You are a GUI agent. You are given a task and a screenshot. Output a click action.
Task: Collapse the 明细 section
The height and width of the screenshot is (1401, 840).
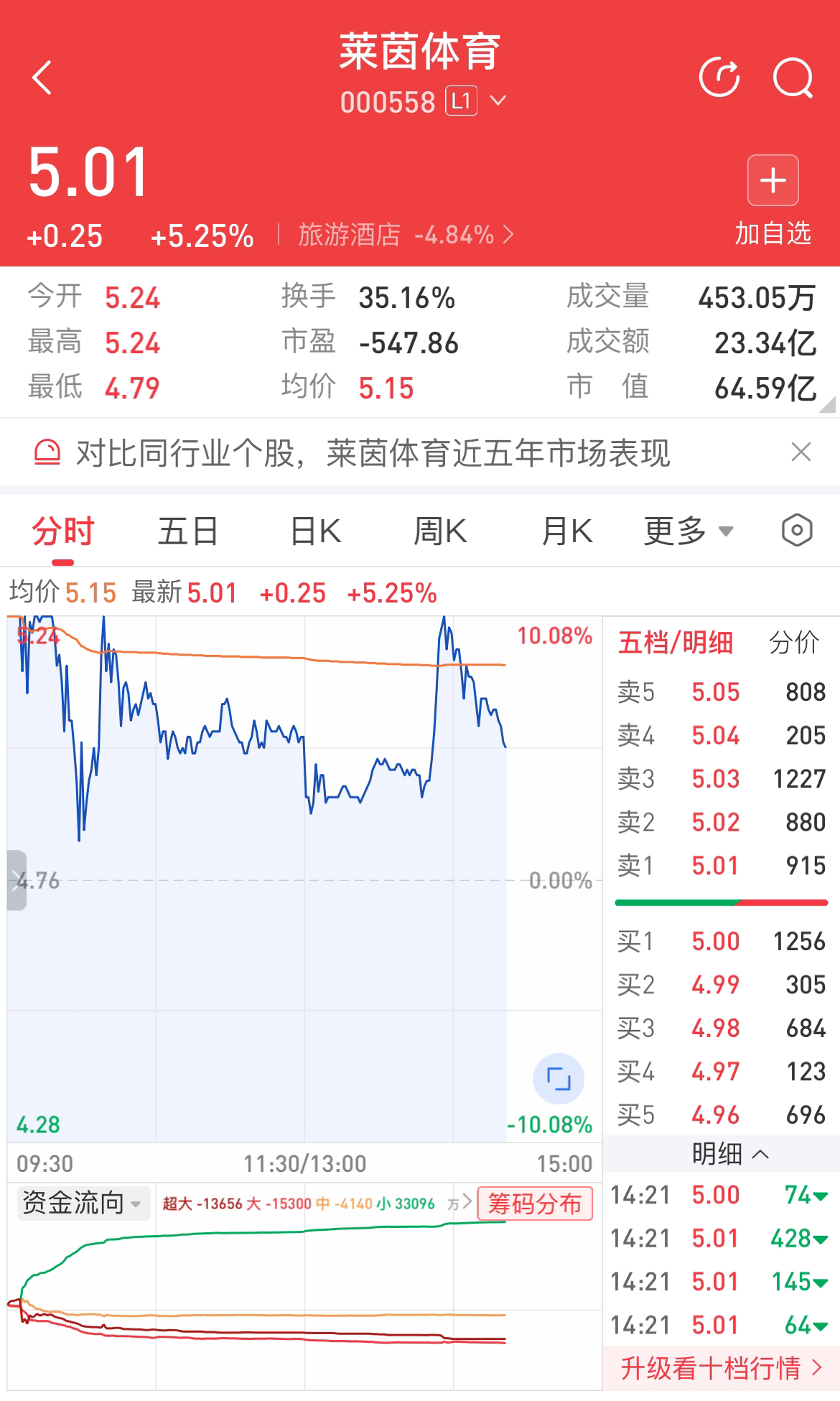coord(729,1154)
